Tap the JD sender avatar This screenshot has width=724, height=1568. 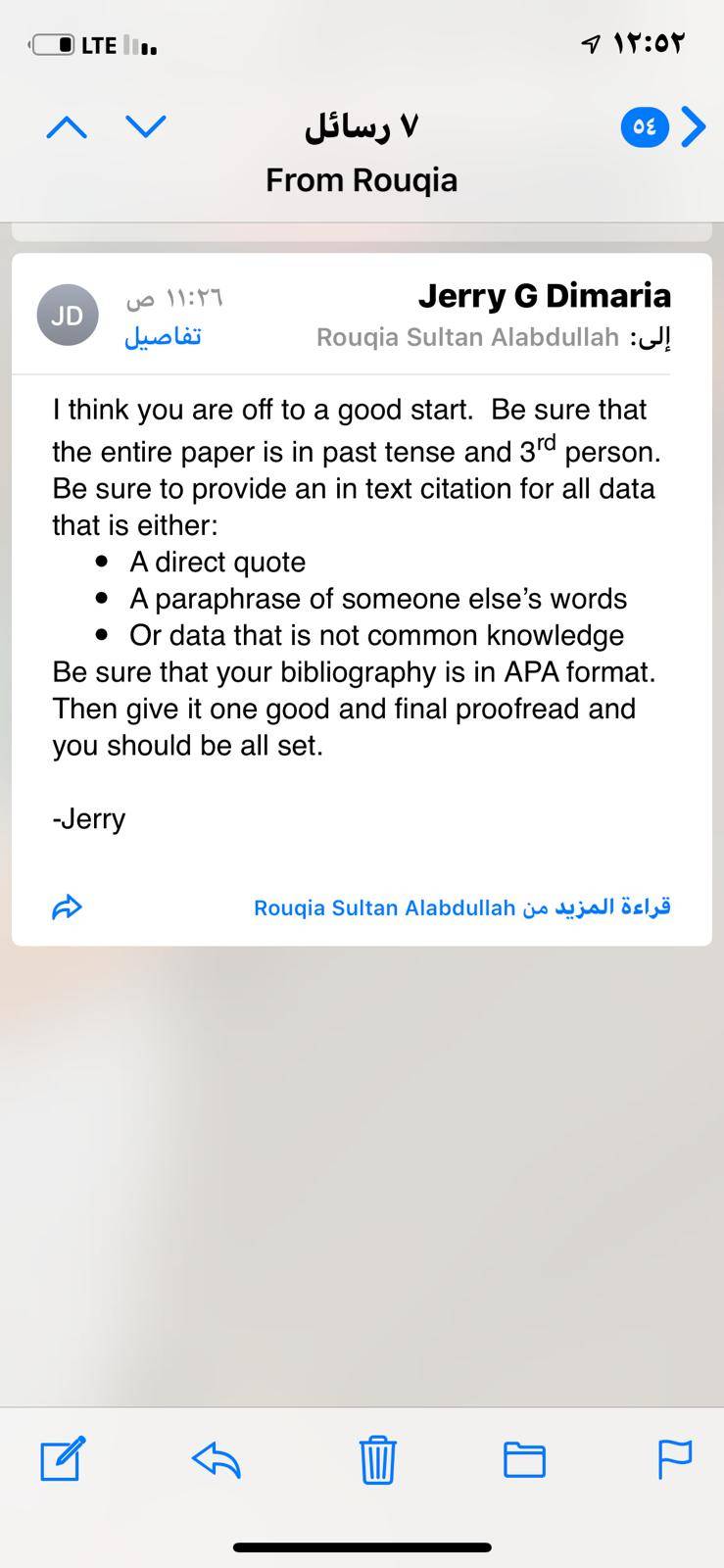(68, 316)
